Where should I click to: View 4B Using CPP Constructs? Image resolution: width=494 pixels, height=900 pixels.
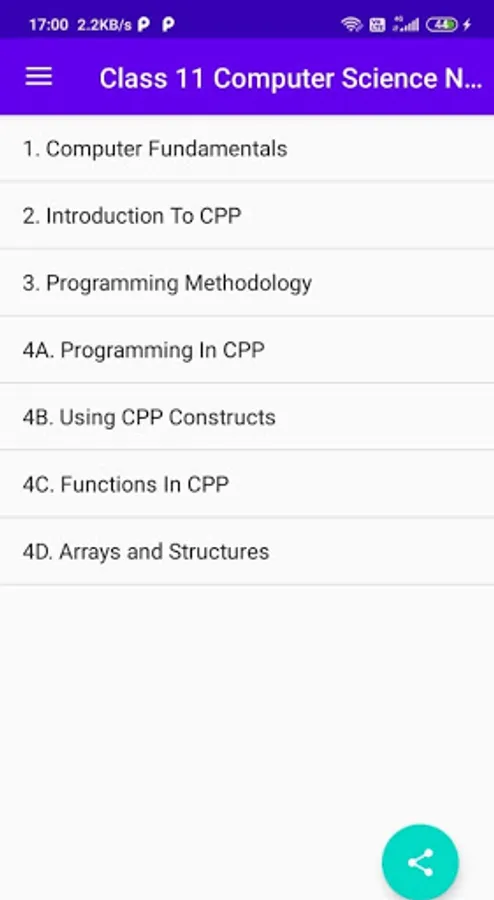point(247,417)
